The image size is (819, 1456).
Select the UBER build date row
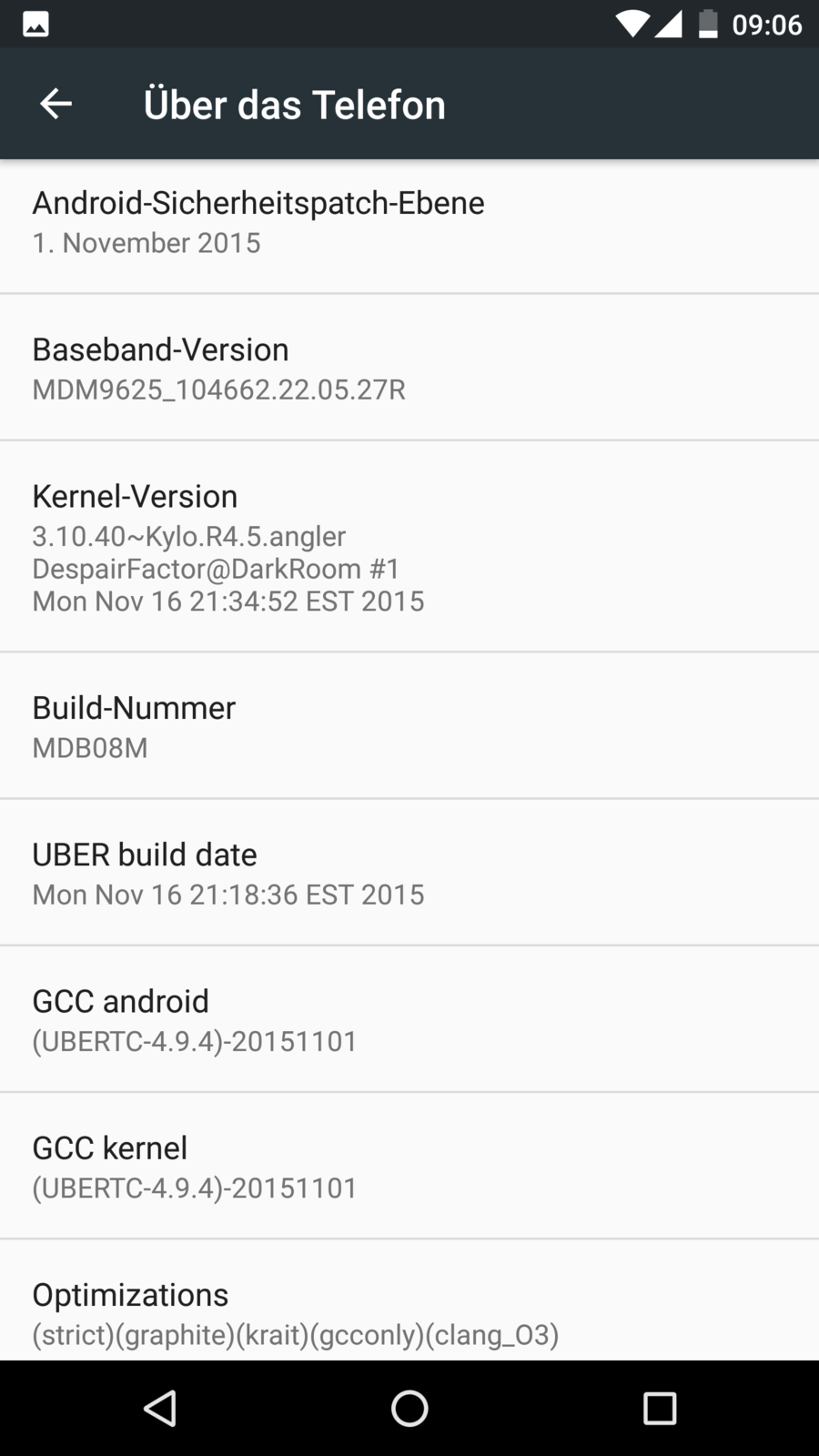[x=409, y=873]
